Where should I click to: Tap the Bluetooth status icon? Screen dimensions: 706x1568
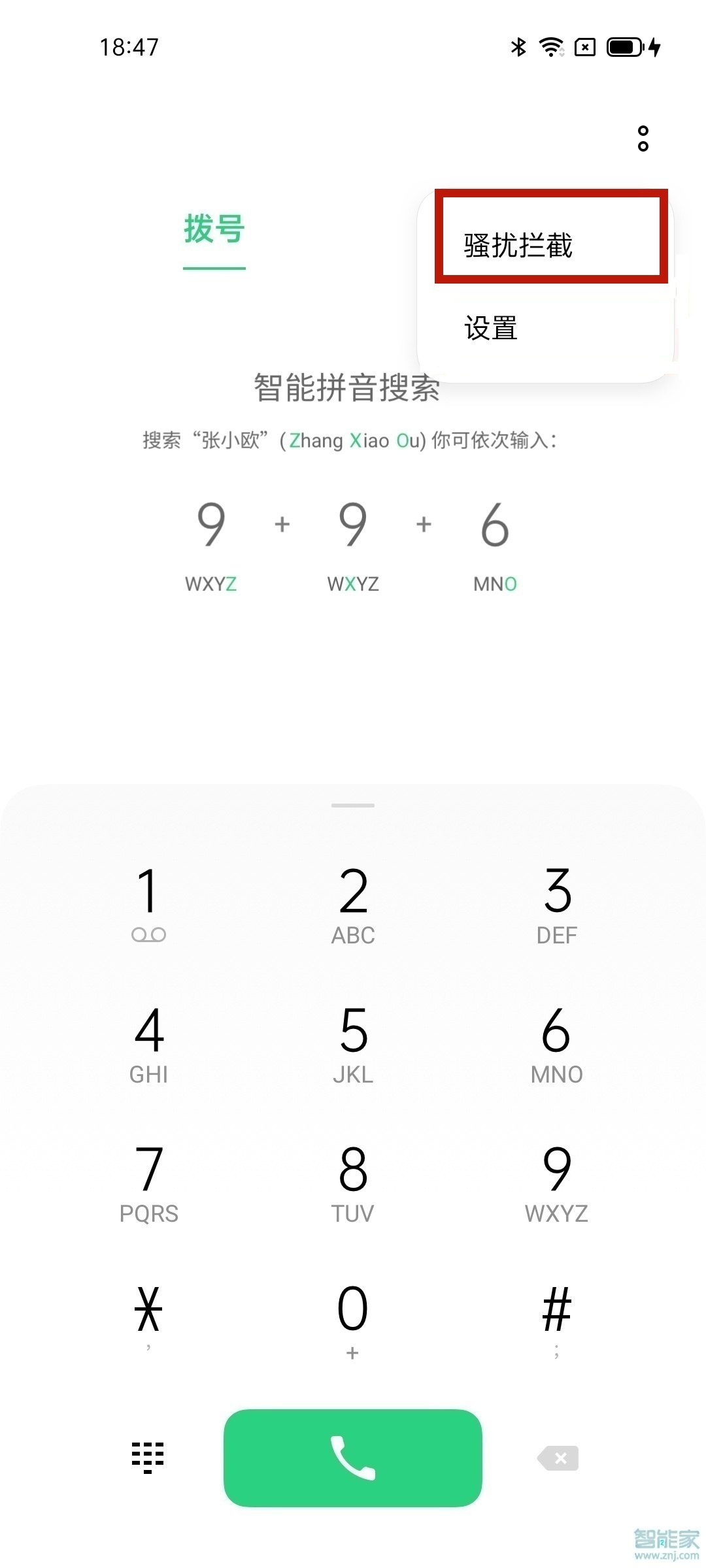point(518,46)
